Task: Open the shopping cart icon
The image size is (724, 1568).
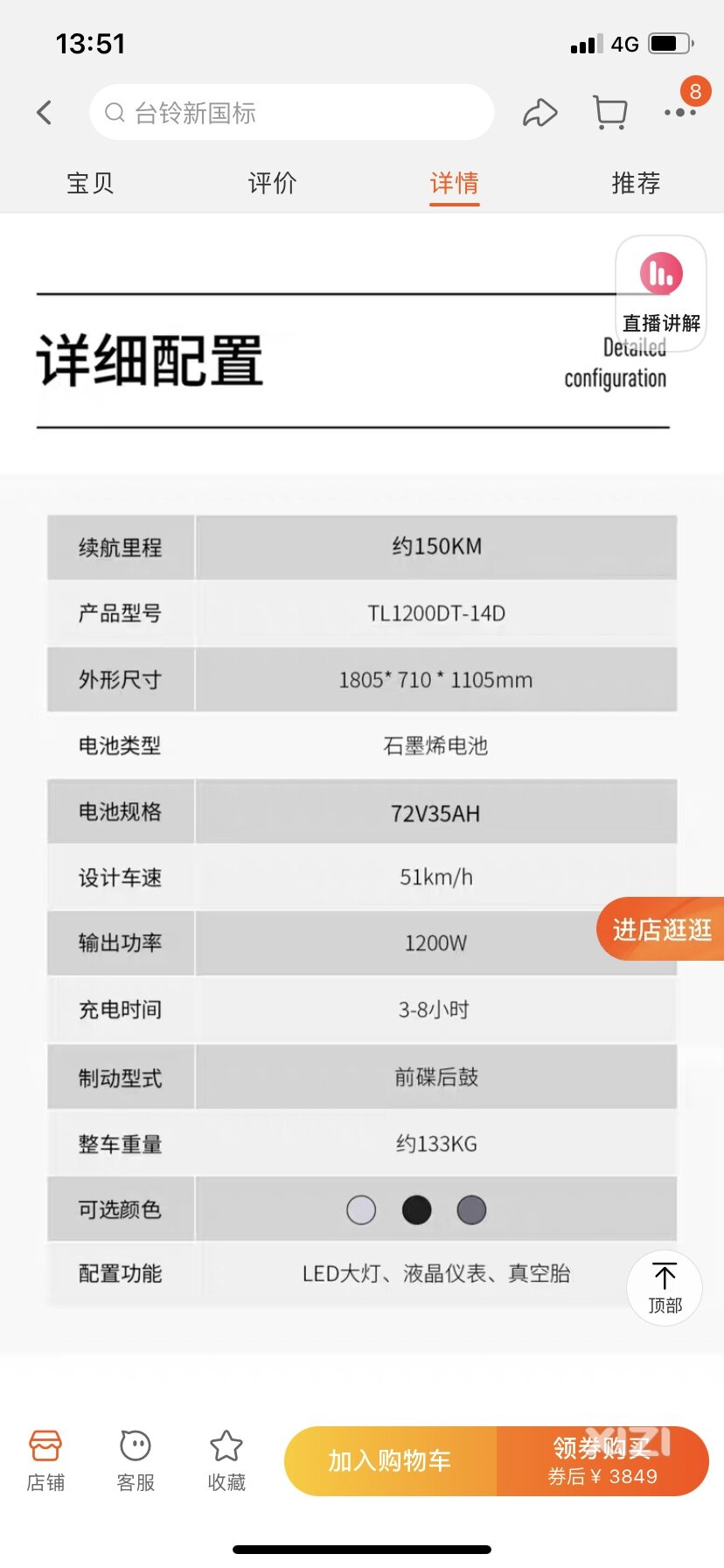Action: point(610,112)
